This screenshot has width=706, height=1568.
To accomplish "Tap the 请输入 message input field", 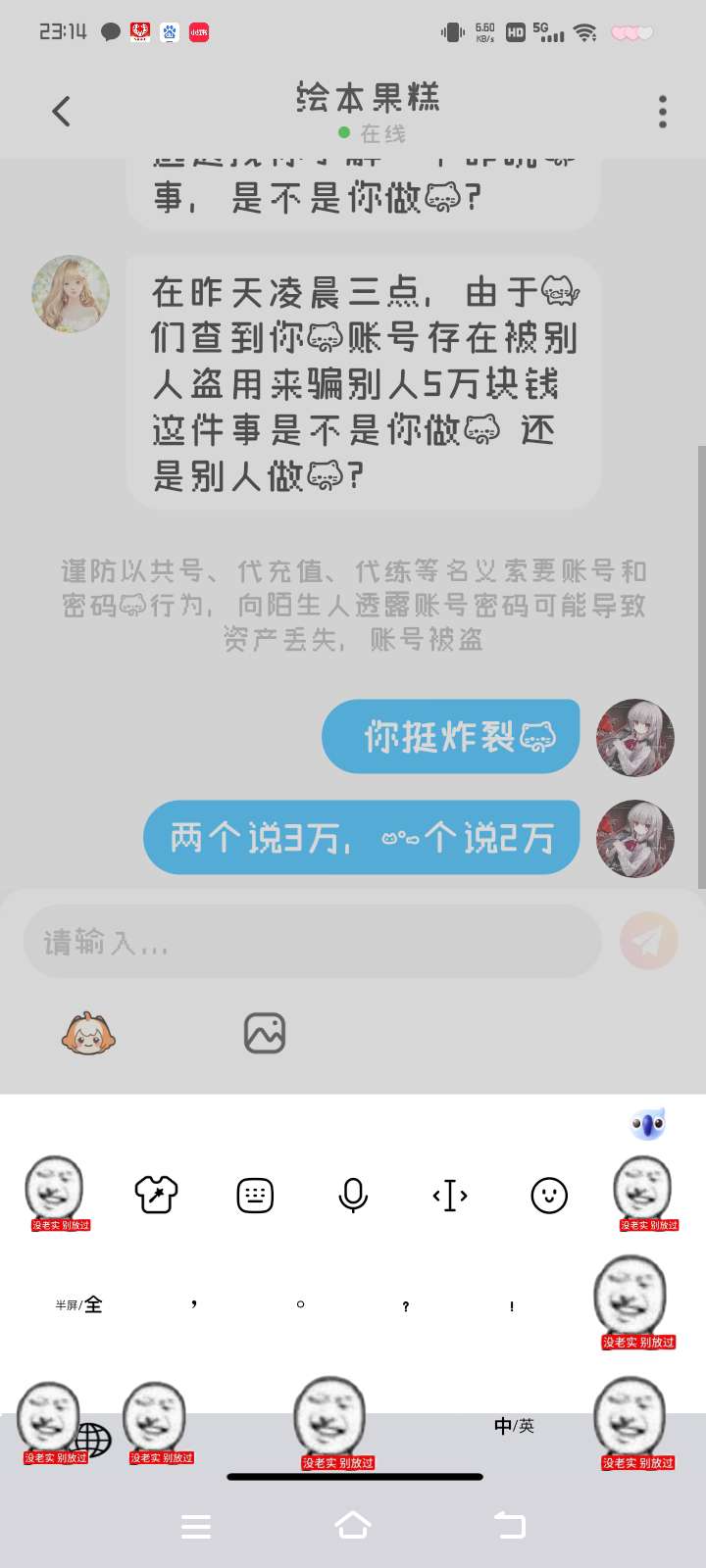I will (312, 942).
